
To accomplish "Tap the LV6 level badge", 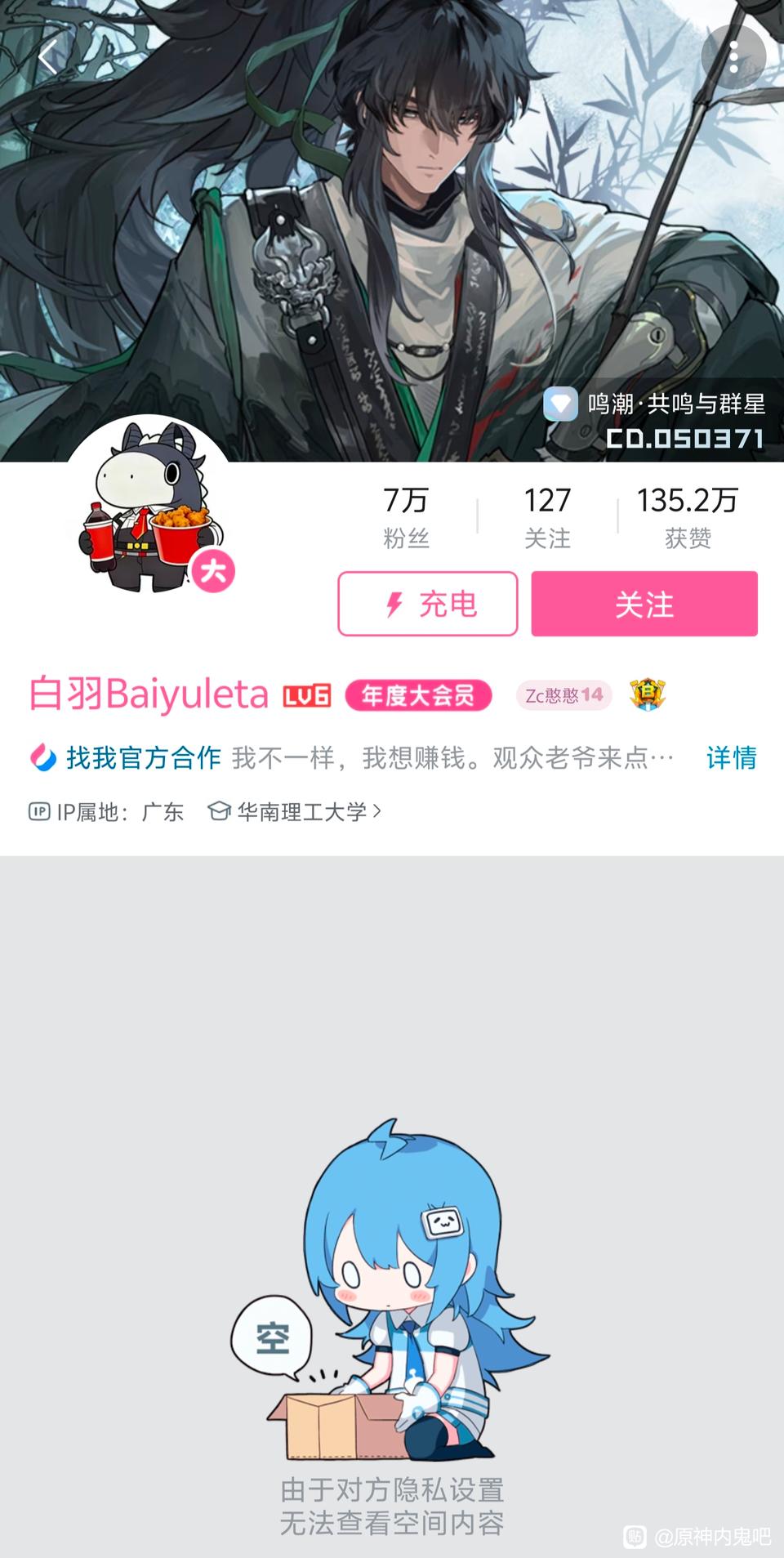I will click(x=307, y=695).
